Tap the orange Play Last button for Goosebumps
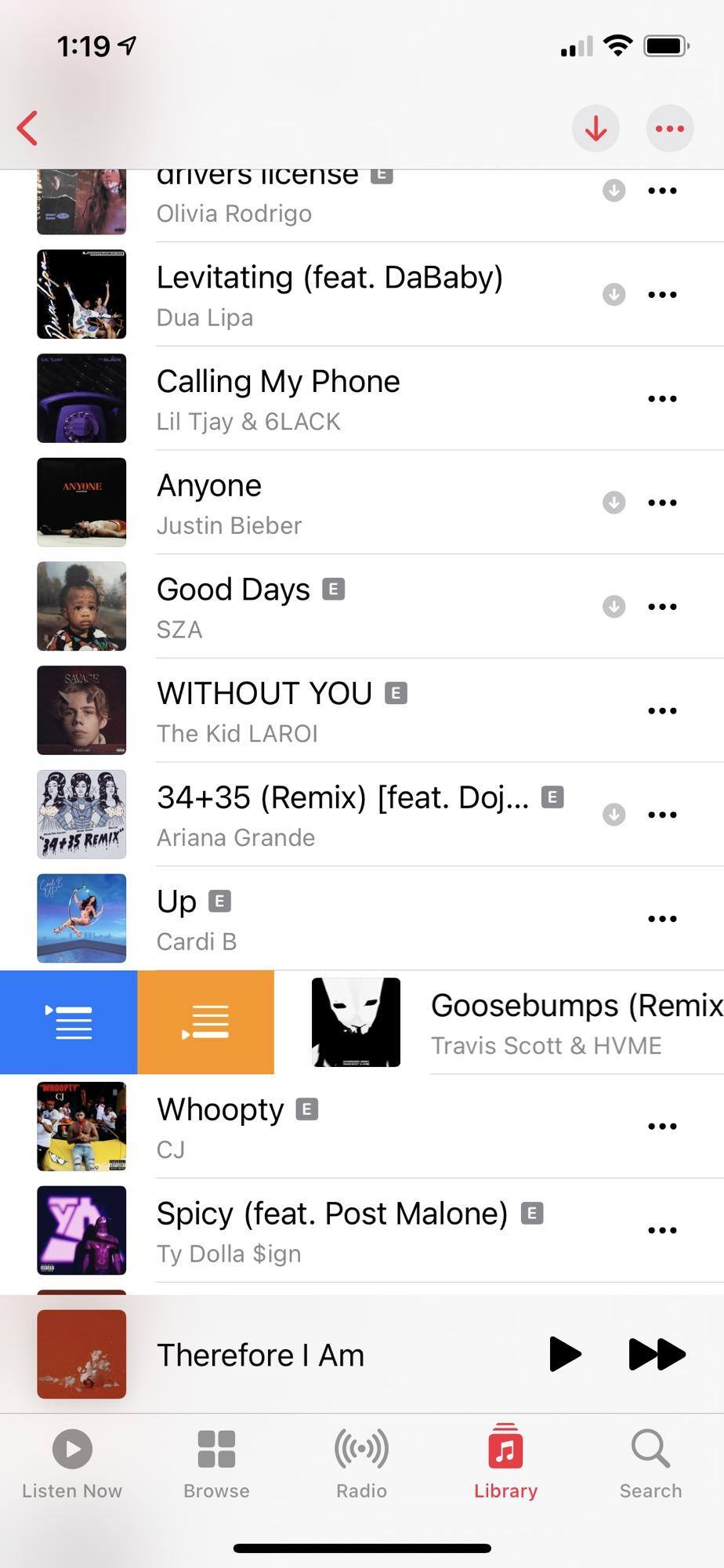The height and width of the screenshot is (1568, 724). [x=205, y=1022]
